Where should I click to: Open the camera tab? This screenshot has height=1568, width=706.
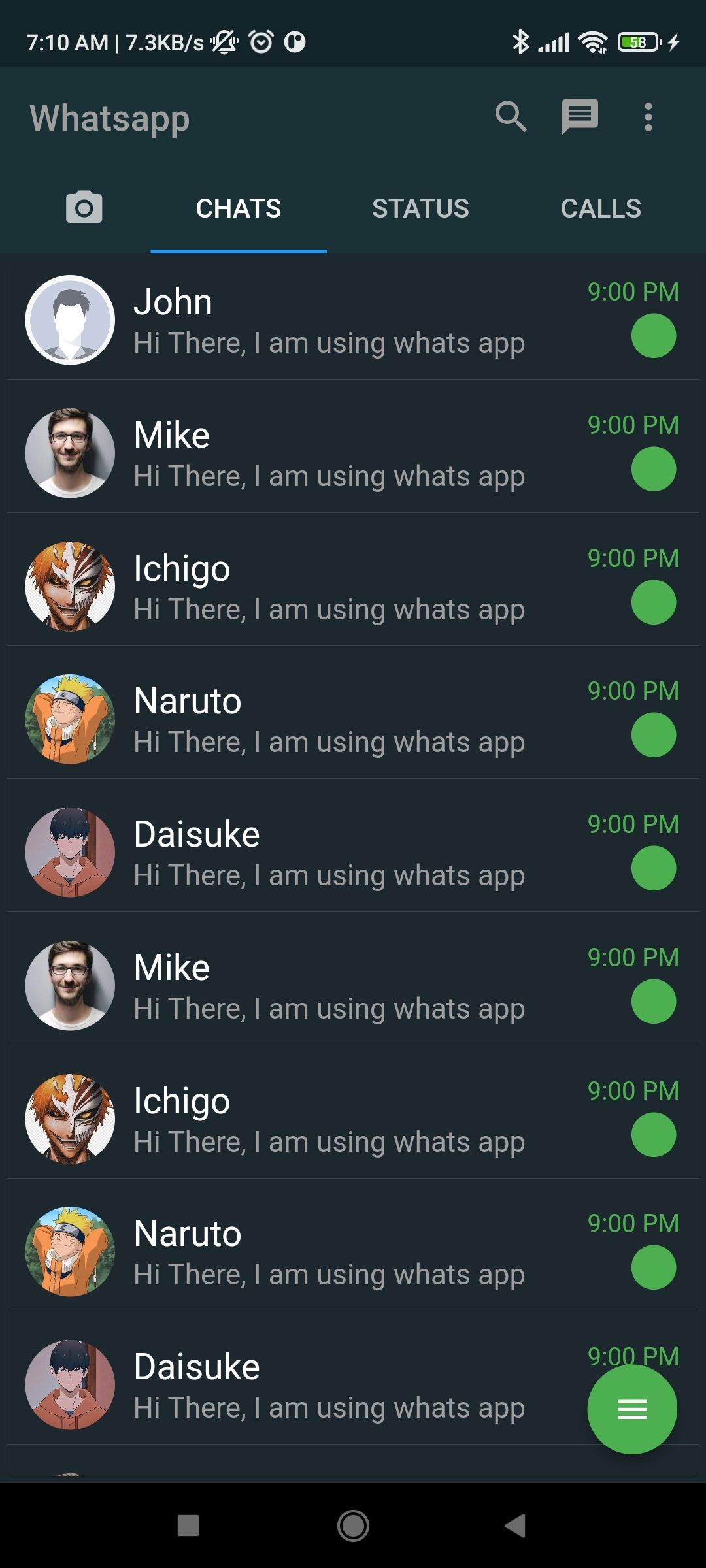click(84, 208)
